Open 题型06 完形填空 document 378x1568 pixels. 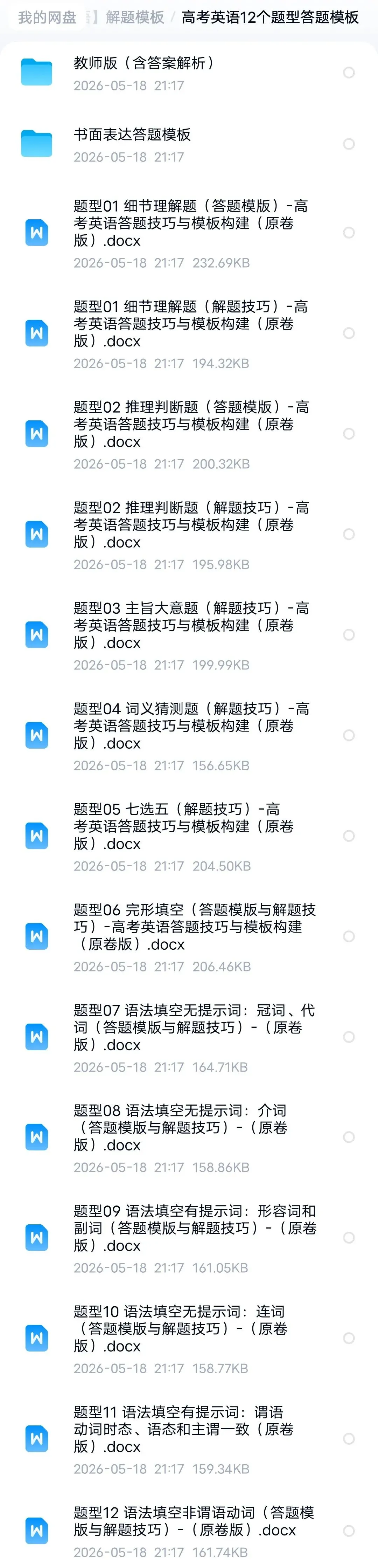click(189, 936)
